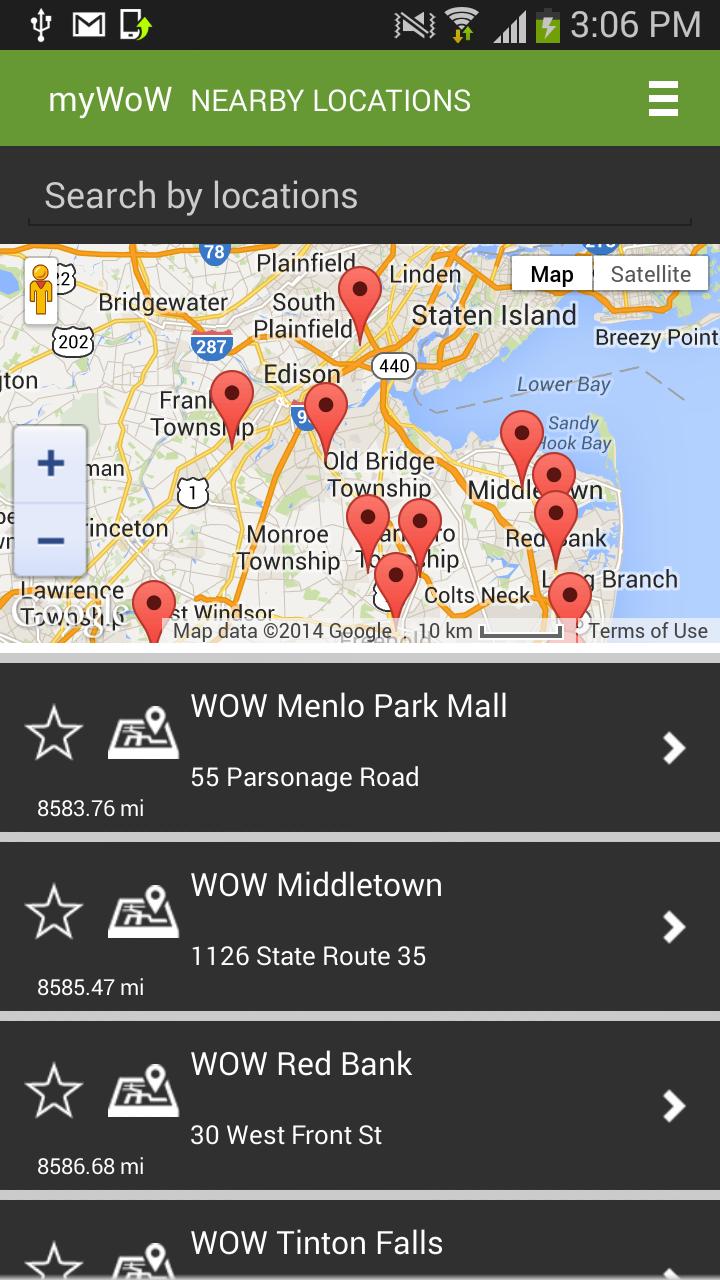Viewport: 720px width, 1280px height.
Task: Open WOW Red Bank location
Action: [674, 1106]
